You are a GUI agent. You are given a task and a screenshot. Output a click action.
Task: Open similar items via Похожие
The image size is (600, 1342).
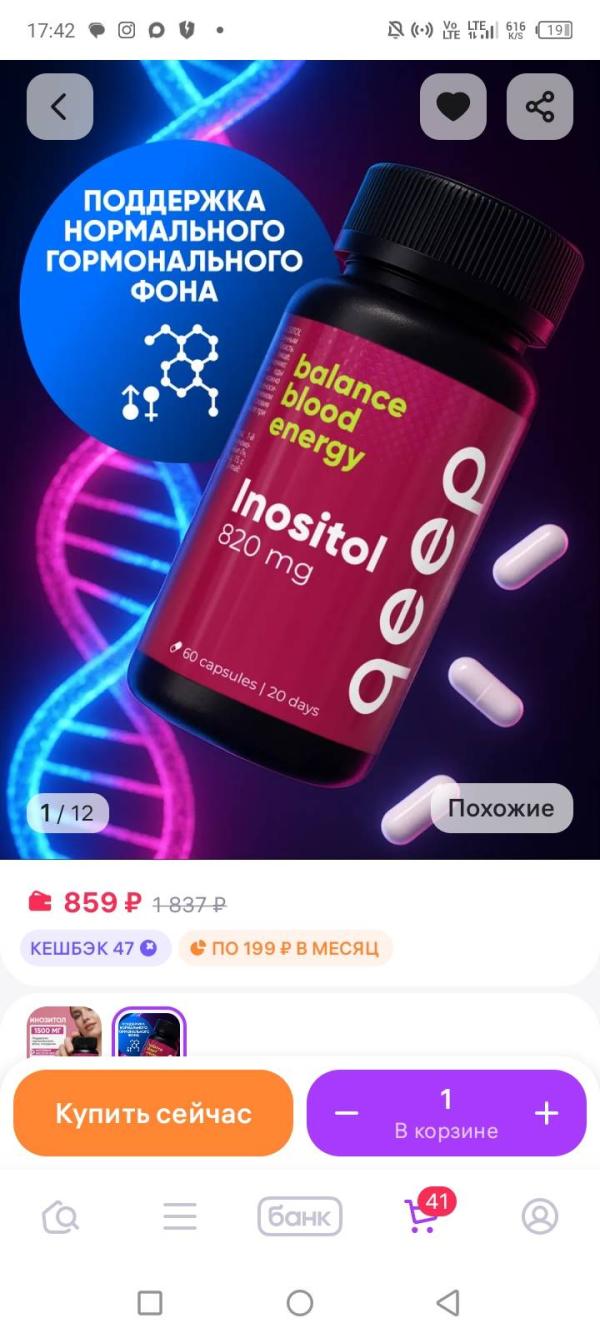click(x=501, y=808)
